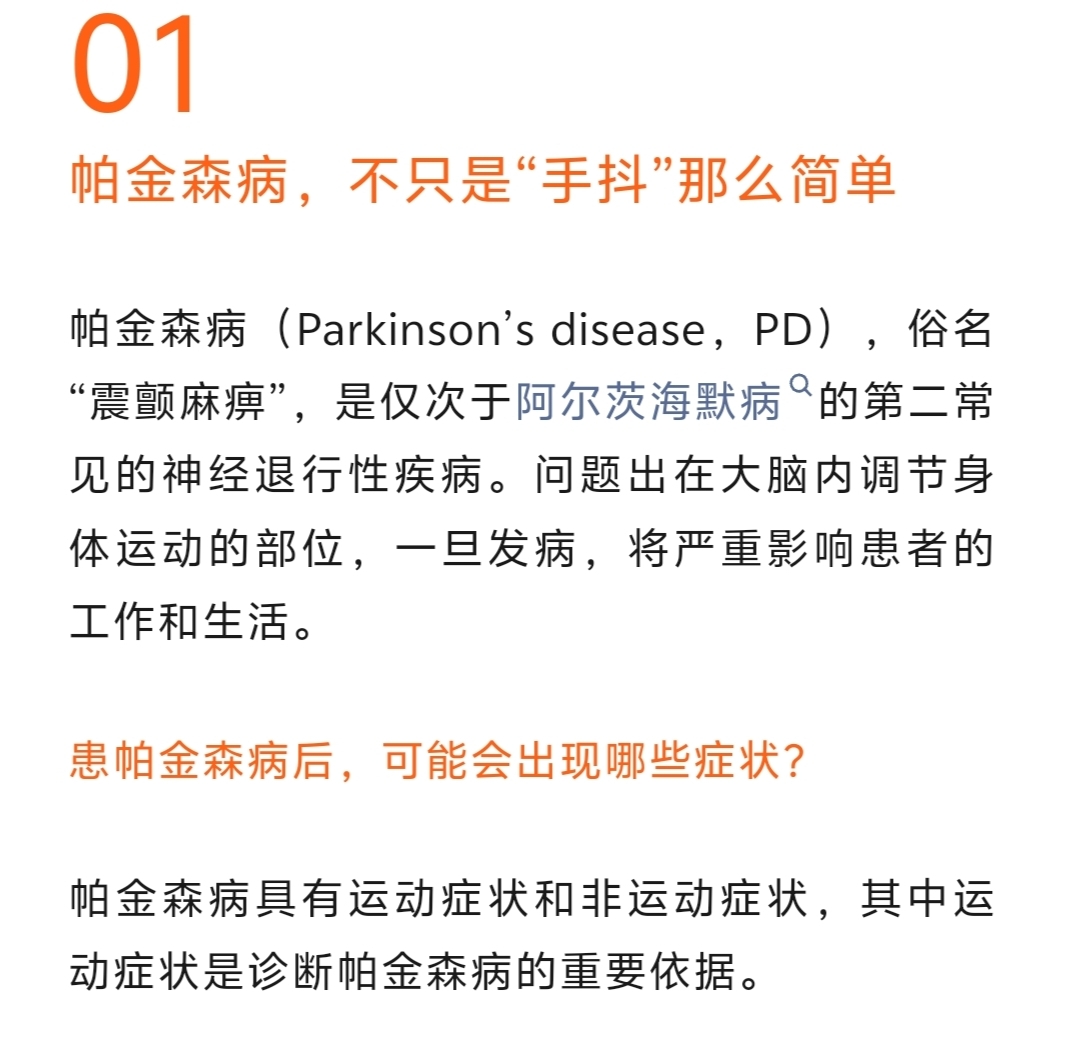
Task: Open the 阿尔茨海默病 search link
Action: [x=648, y=402]
